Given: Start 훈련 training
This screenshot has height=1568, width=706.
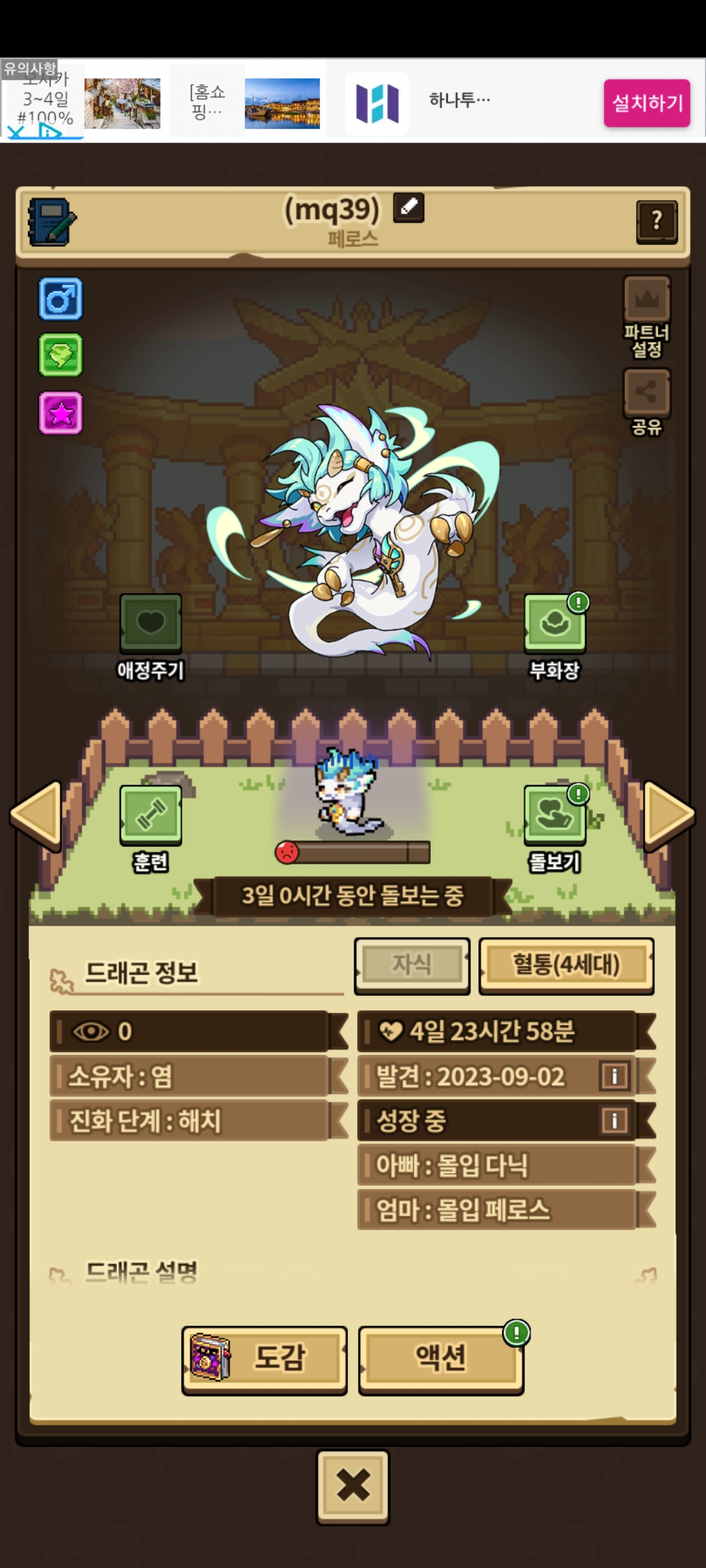Looking at the screenshot, I should pos(150,817).
